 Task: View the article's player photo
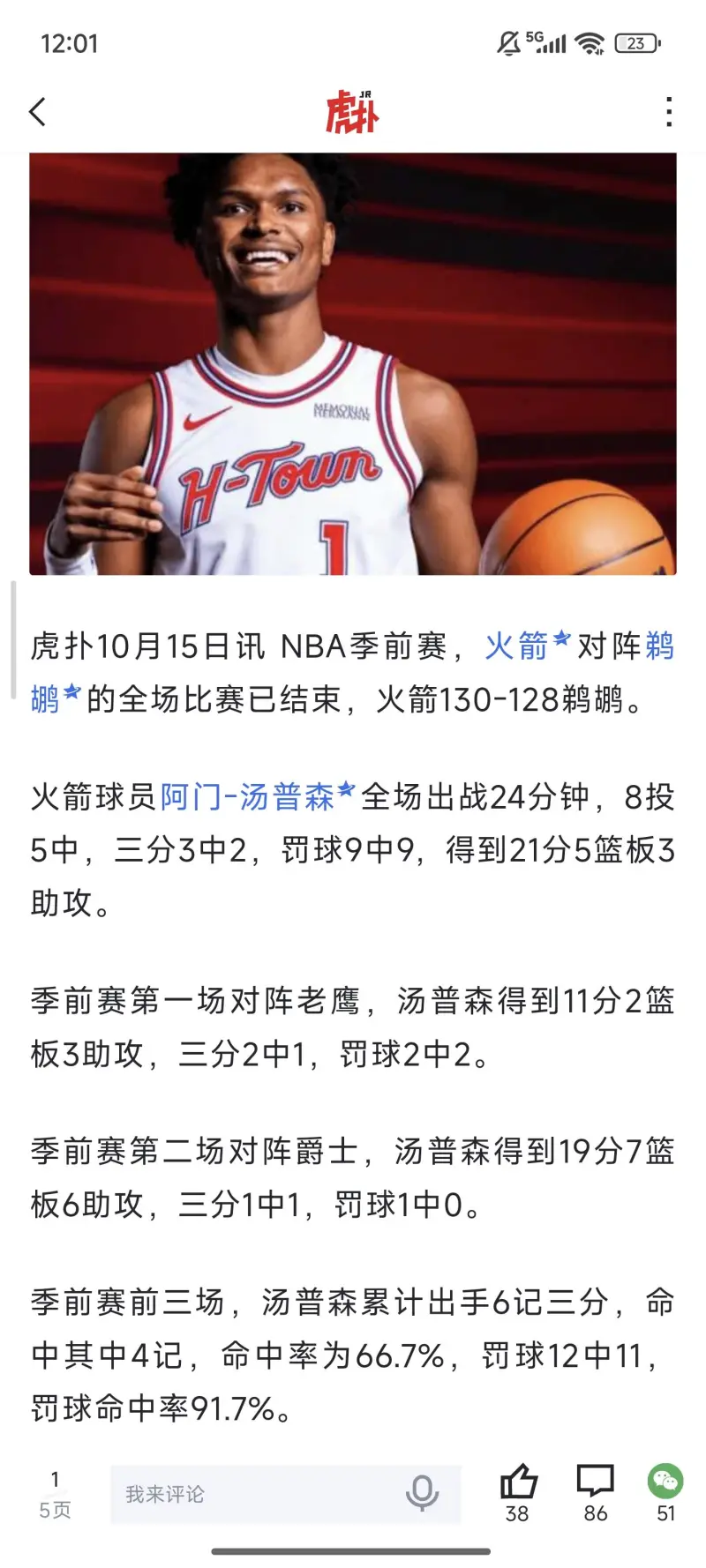tap(353, 363)
